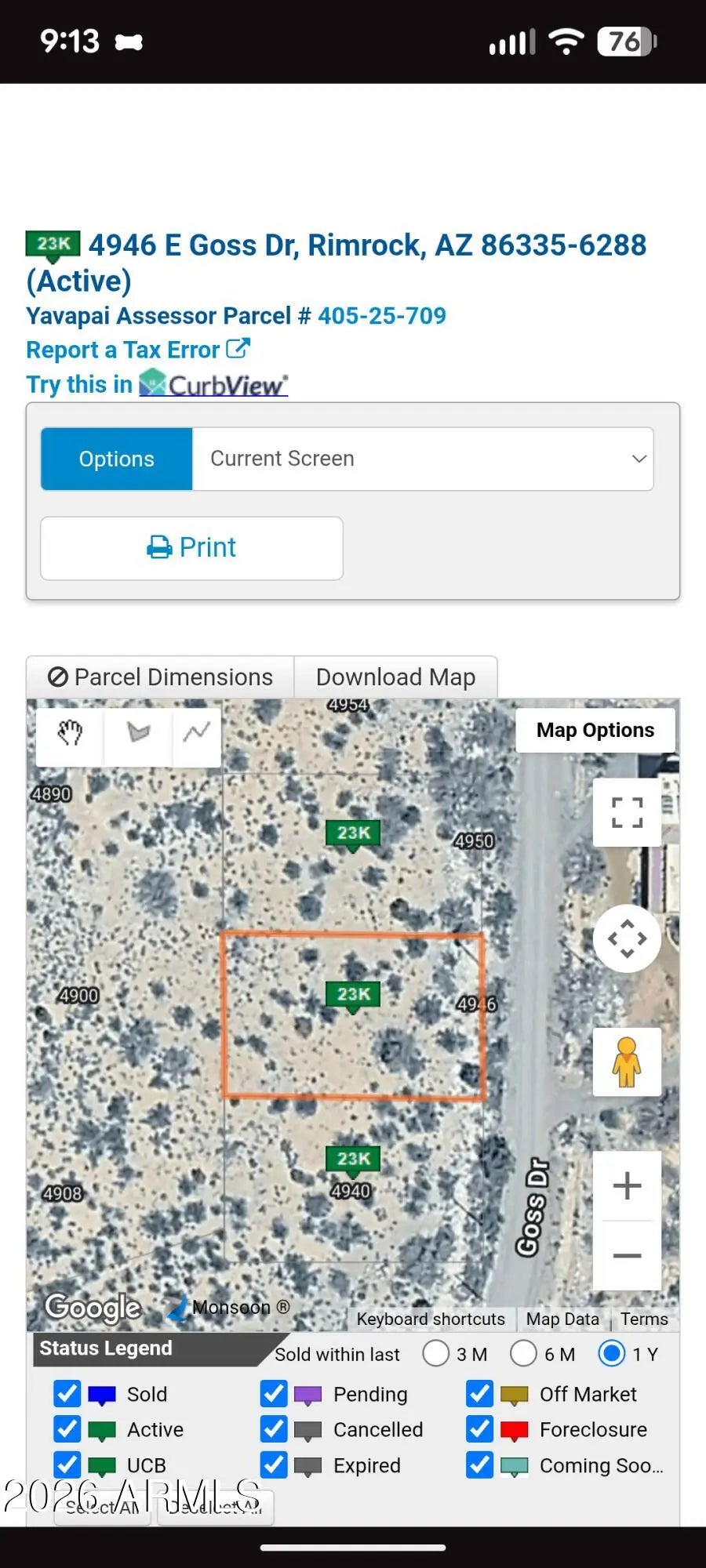The height and width of the screenshot is (1568, 706).
Task: Open Report a Tax Error link
Action: coord(137,350)
